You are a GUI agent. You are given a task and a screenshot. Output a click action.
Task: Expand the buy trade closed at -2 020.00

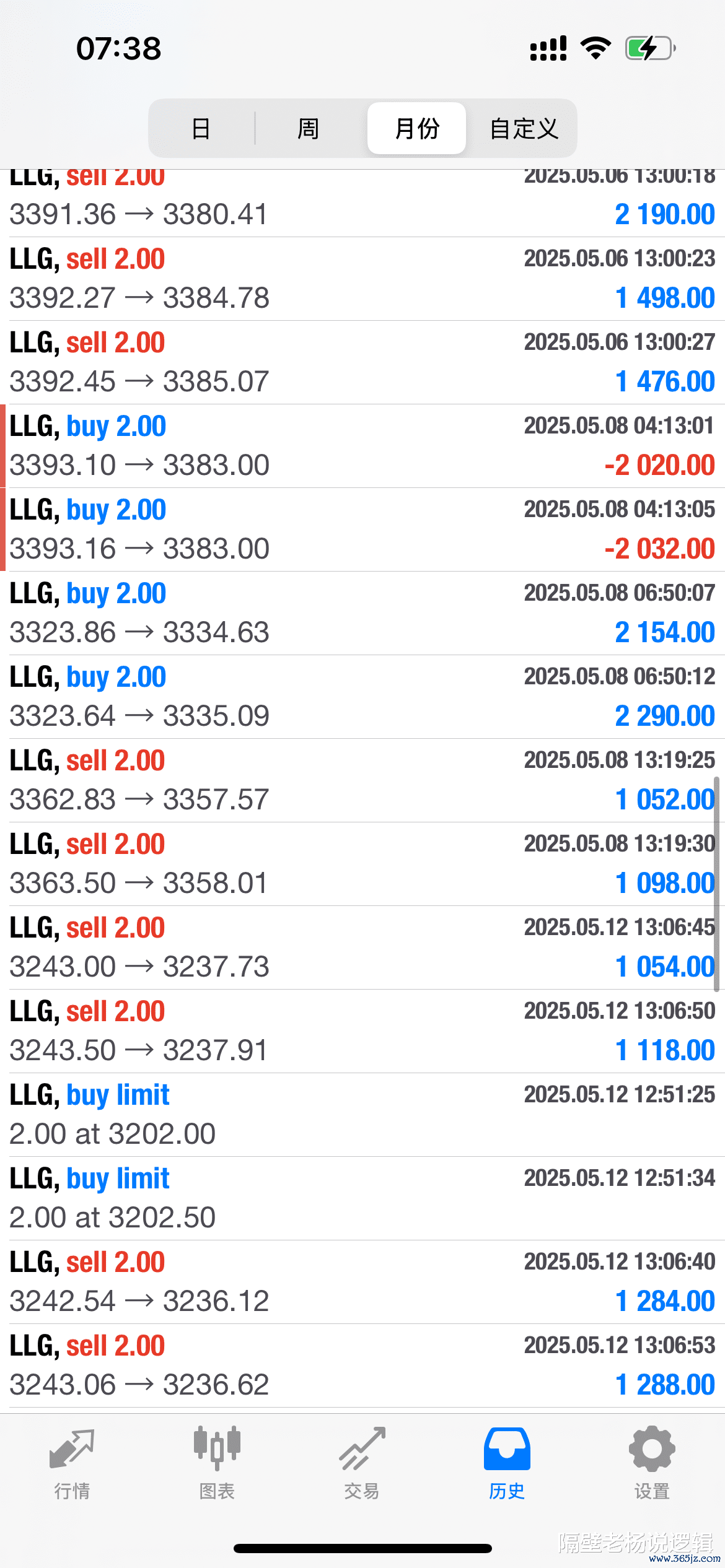click(x=362, y=446)
